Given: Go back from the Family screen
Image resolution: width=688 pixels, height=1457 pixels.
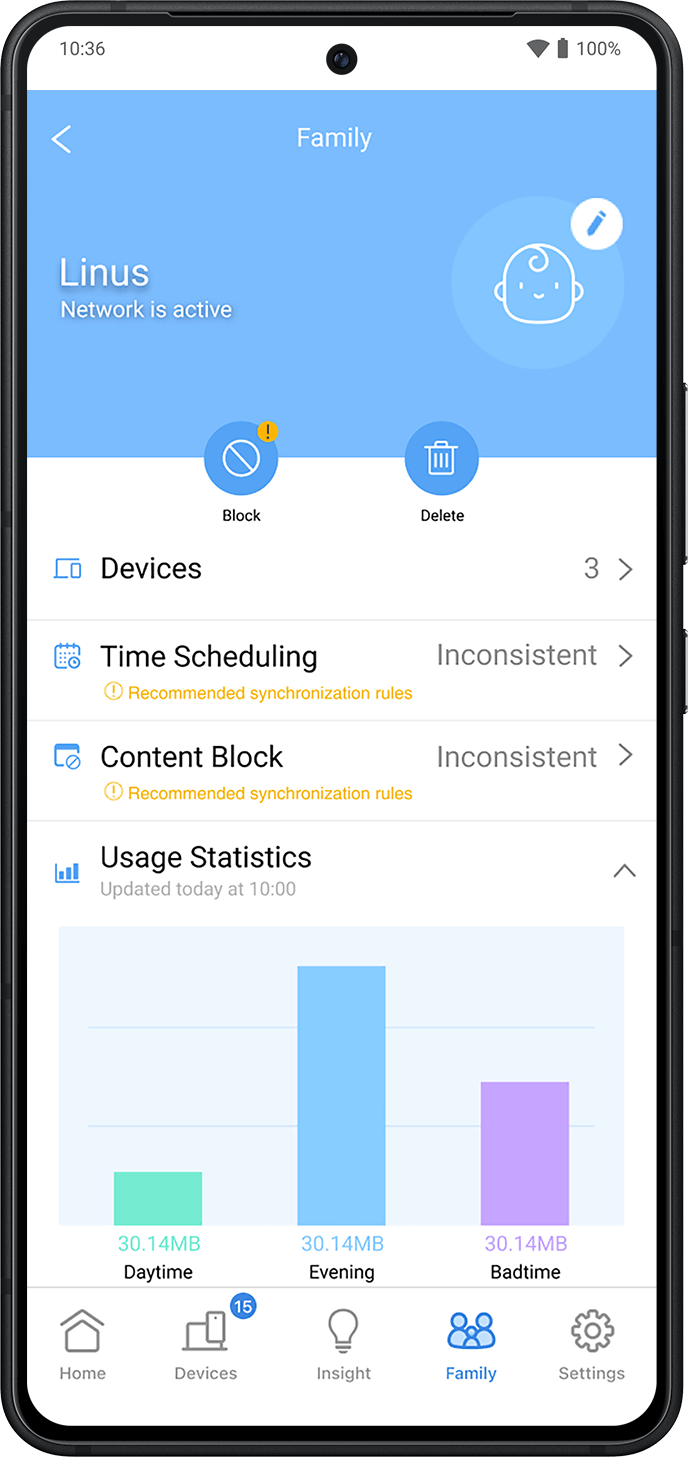Looking at the screenshot, I should tap(62, 139).
